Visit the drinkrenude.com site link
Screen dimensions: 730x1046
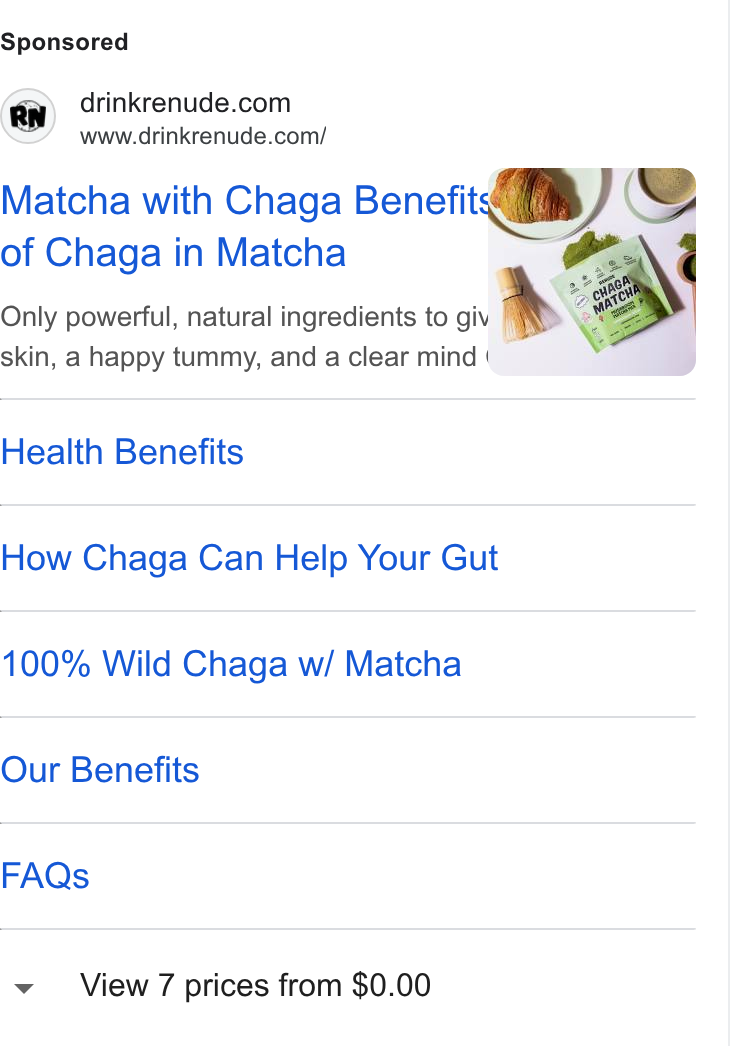[186, 103]
